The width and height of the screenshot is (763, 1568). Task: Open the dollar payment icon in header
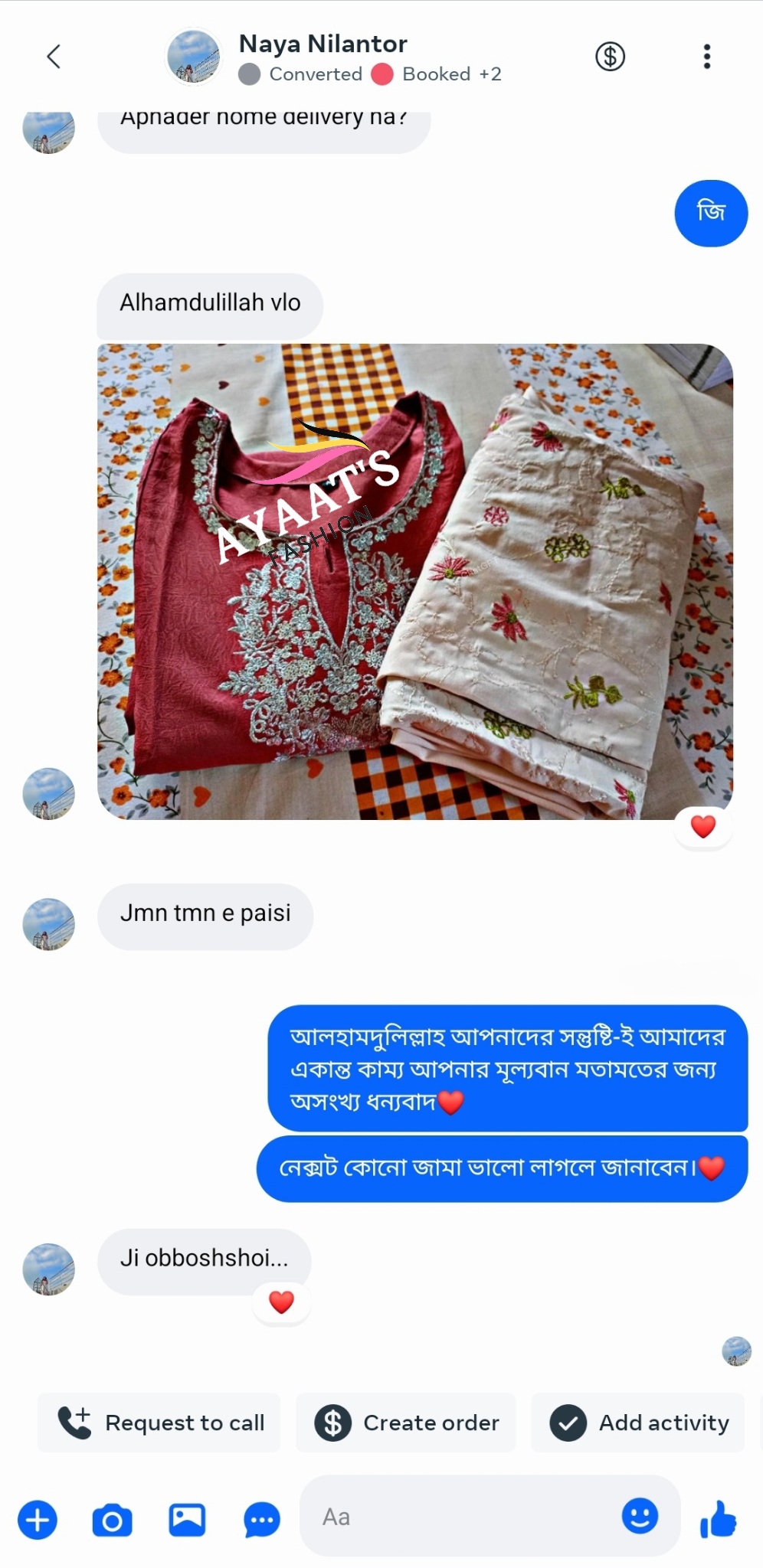click(x=610, y=57)
